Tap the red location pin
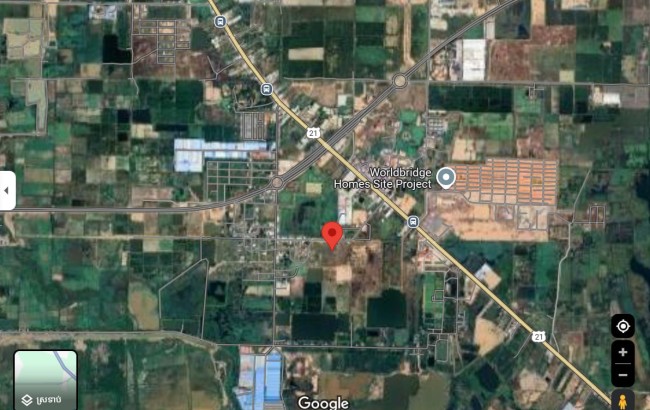This screenshot has width=650, height=410. [x=333, y=235]
